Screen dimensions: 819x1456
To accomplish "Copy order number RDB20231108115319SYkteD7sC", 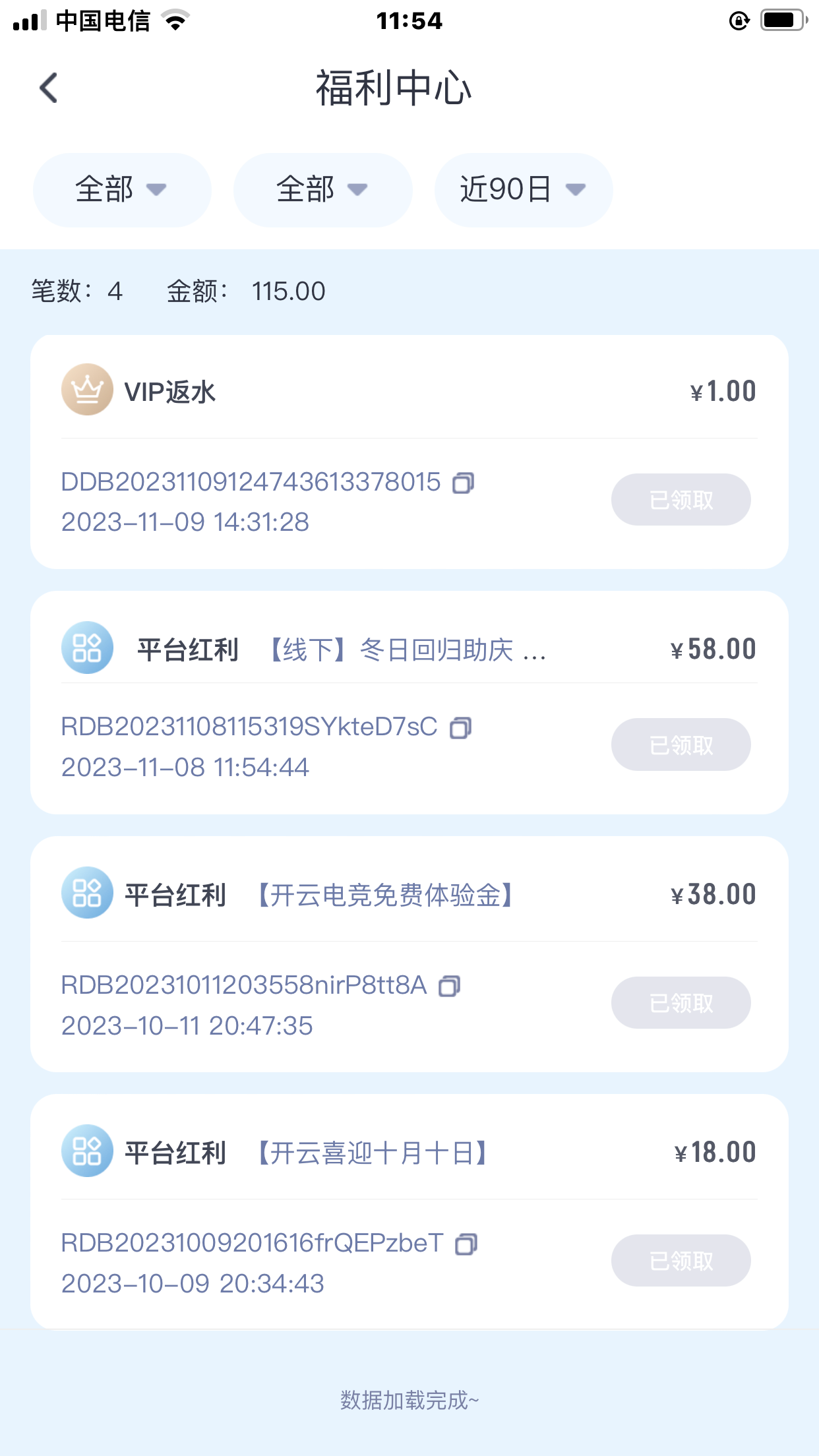I will [x=460, y=728].
